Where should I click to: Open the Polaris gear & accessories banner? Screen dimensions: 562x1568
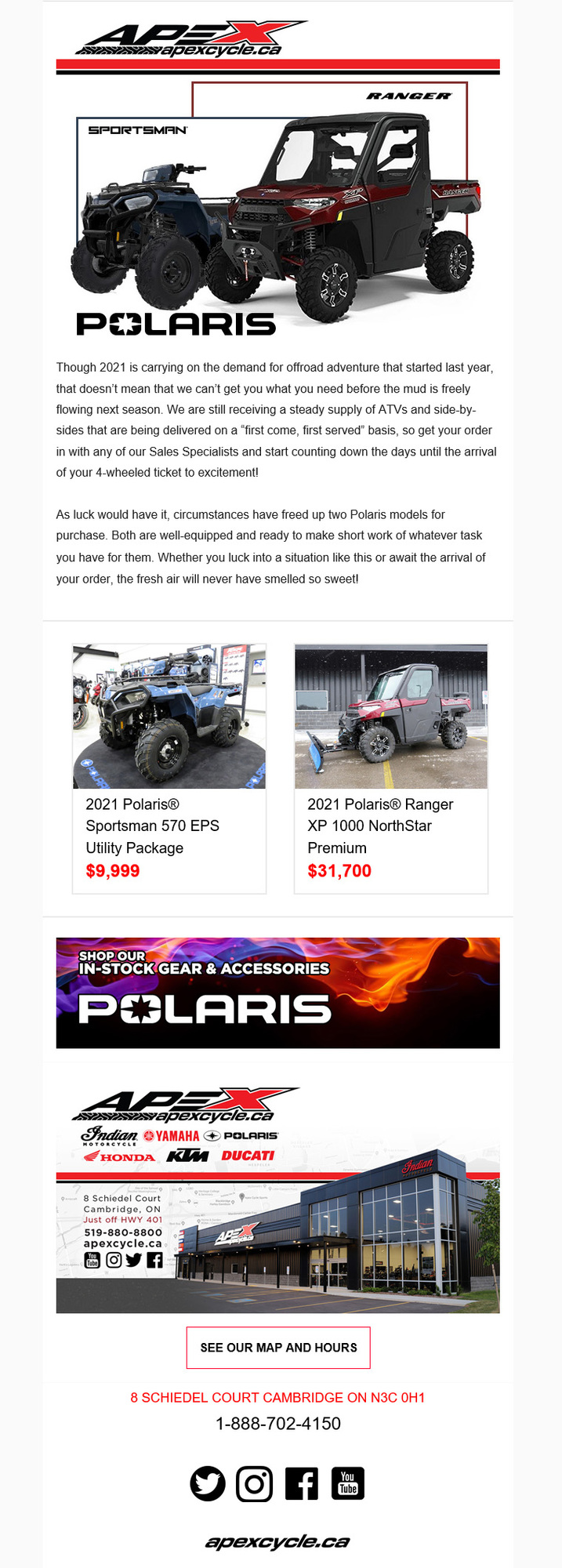pyautogui.click(x=277, y=993)
